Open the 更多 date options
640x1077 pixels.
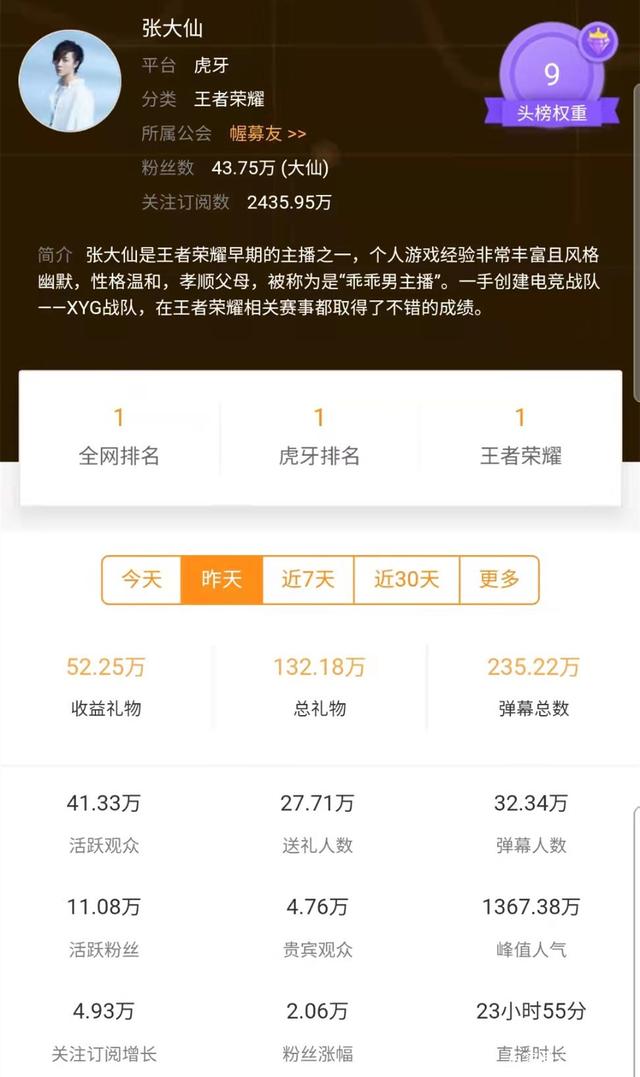pyautogui.click(x=499, y=580)
